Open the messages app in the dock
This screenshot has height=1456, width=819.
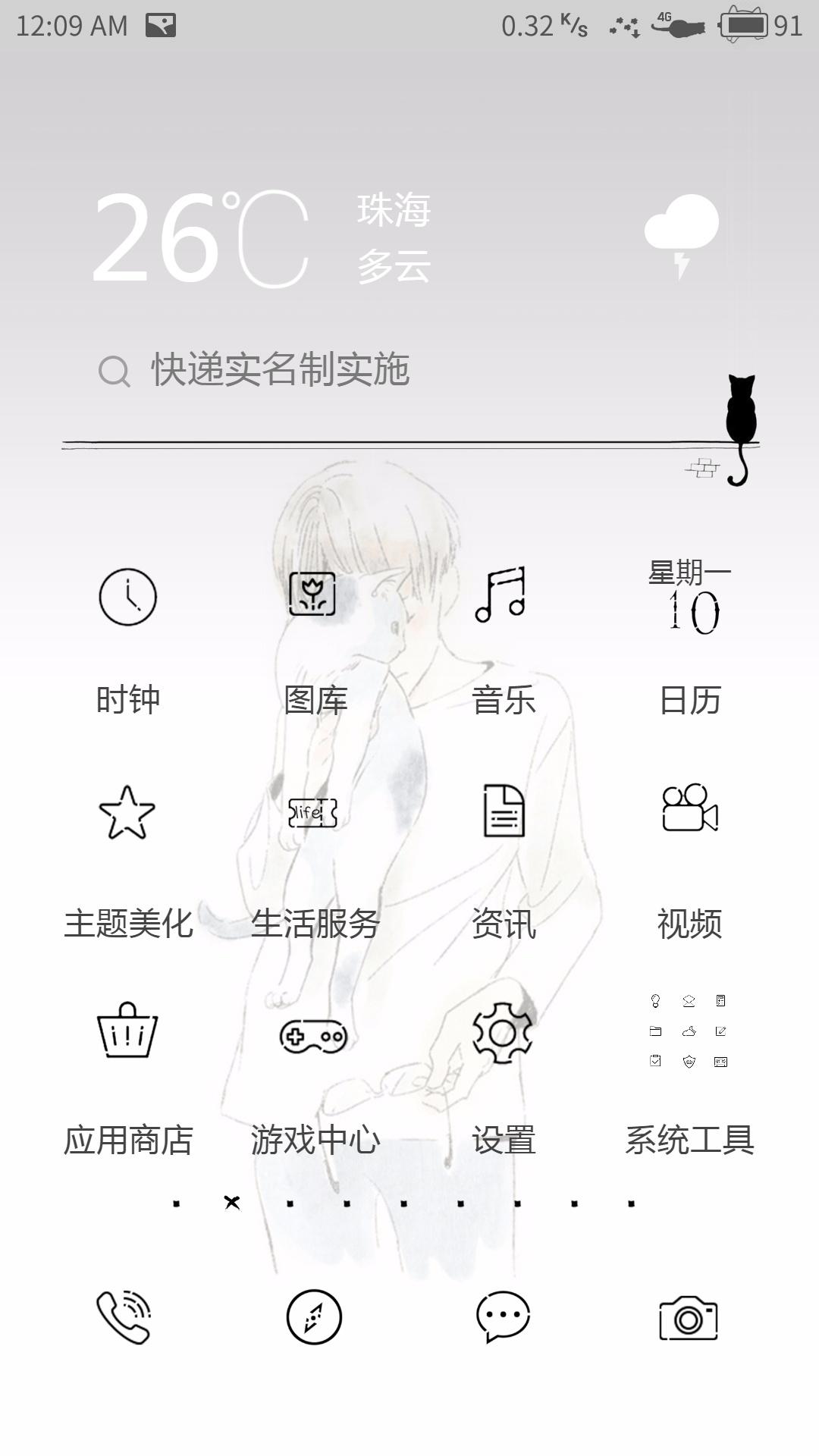coord(503,1316)
